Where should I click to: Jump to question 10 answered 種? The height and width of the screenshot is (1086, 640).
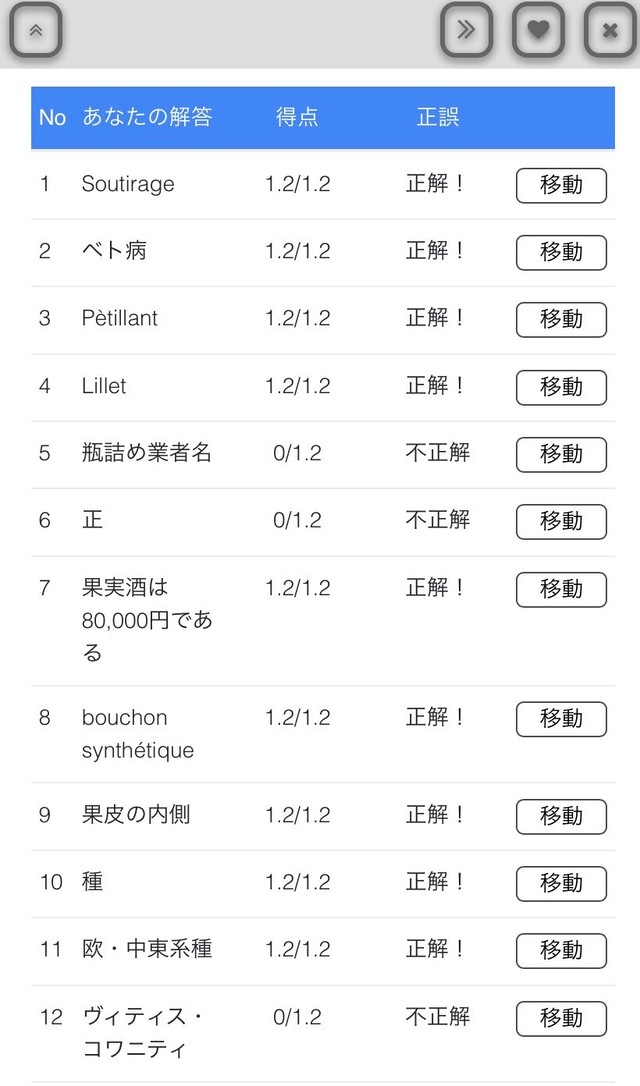click(561, 883)
